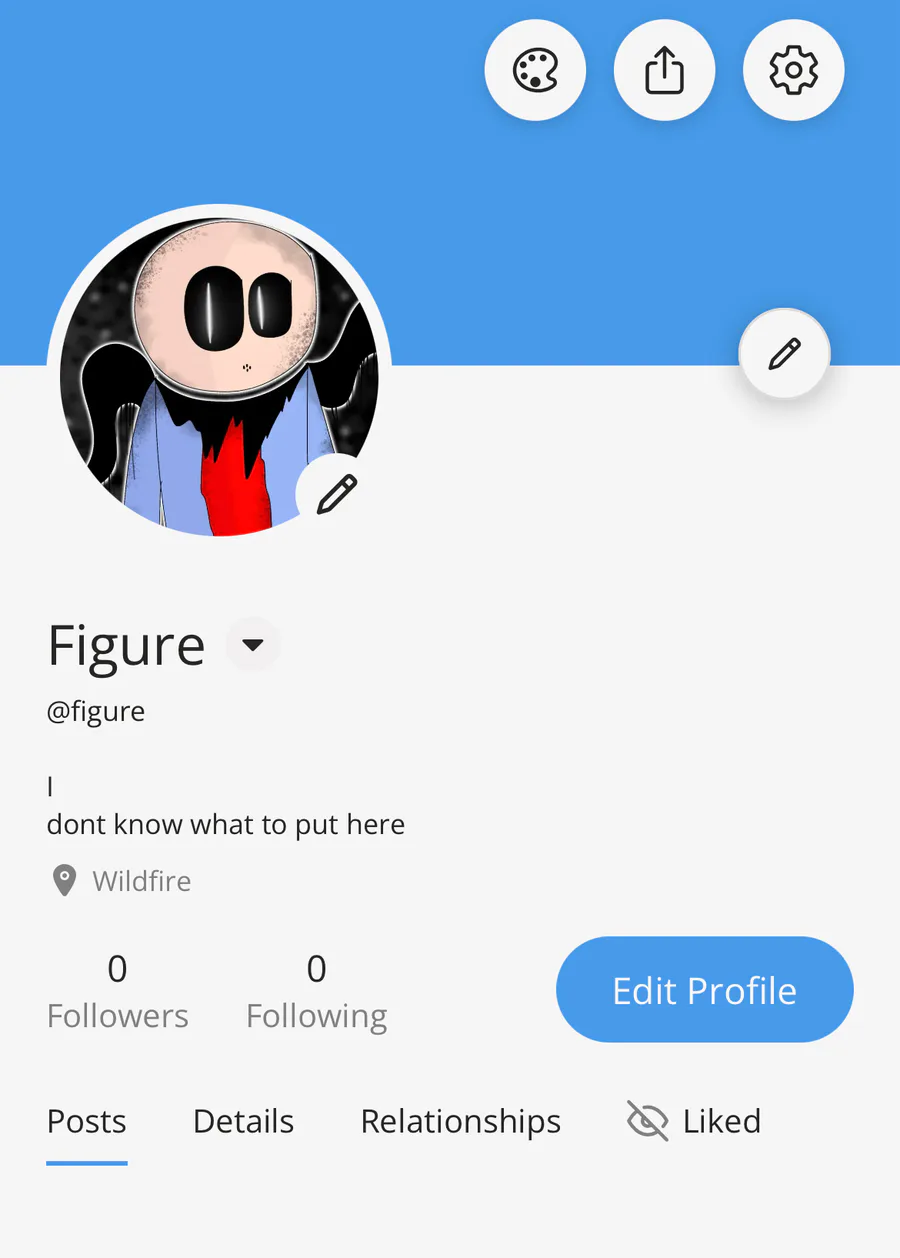View the Followers list
The height and width of the screenshot is (1258, 900).
[x=117, y=992]
